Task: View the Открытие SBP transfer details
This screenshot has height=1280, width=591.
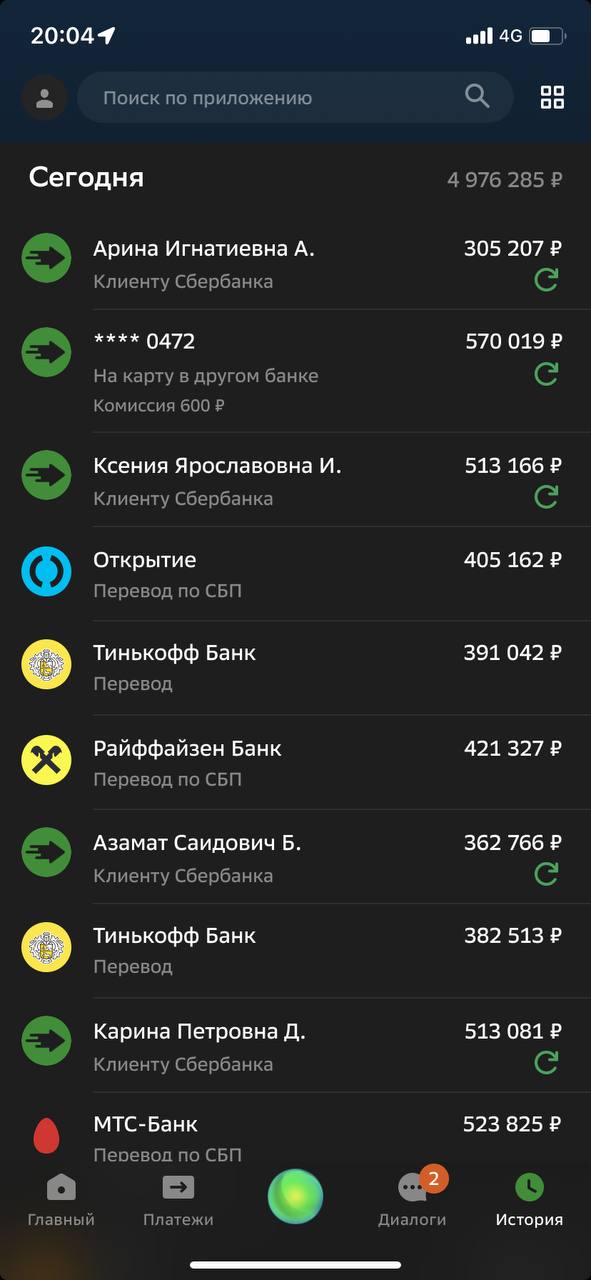Action: pos(295,574)
